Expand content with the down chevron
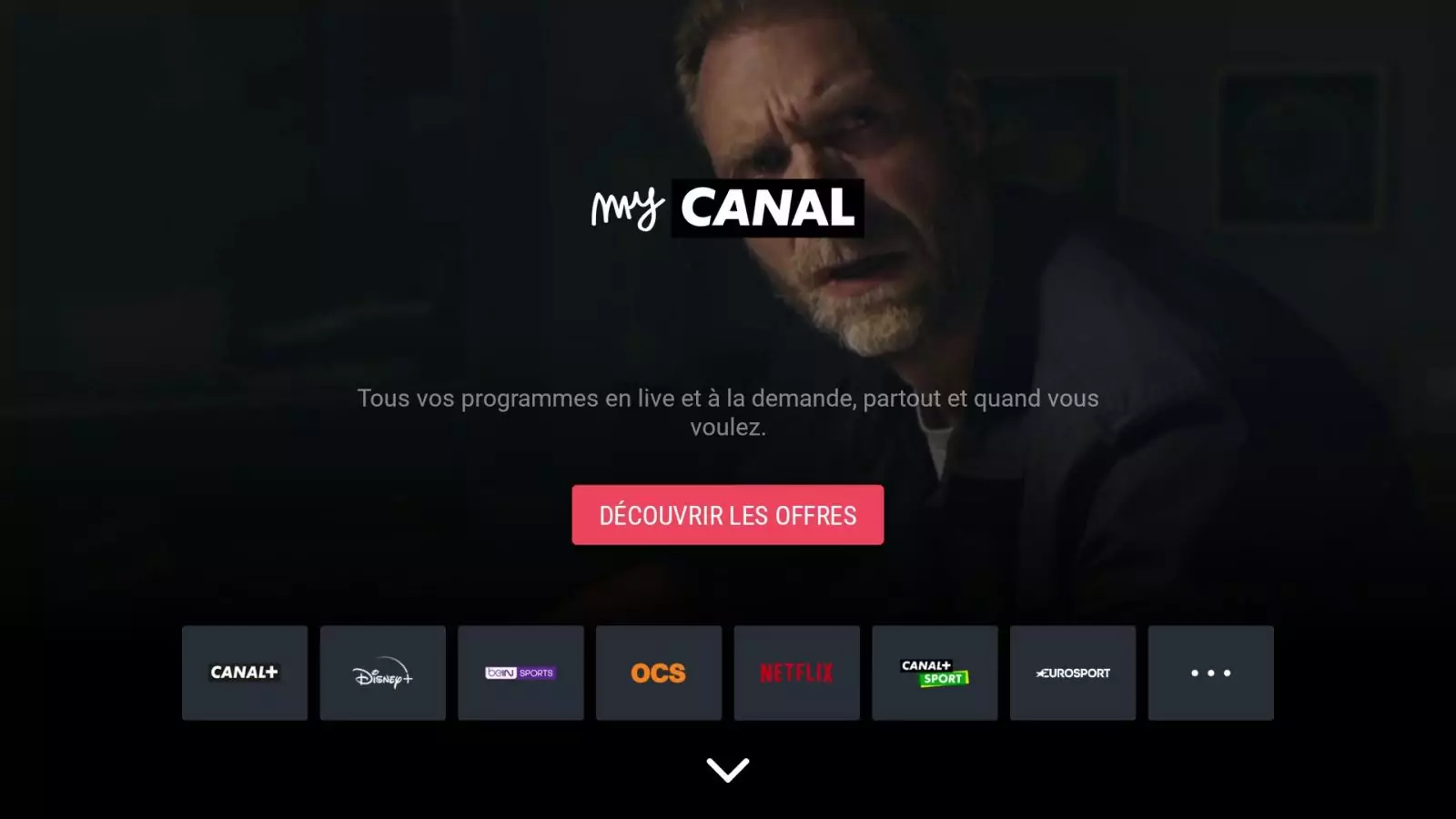 727,770
